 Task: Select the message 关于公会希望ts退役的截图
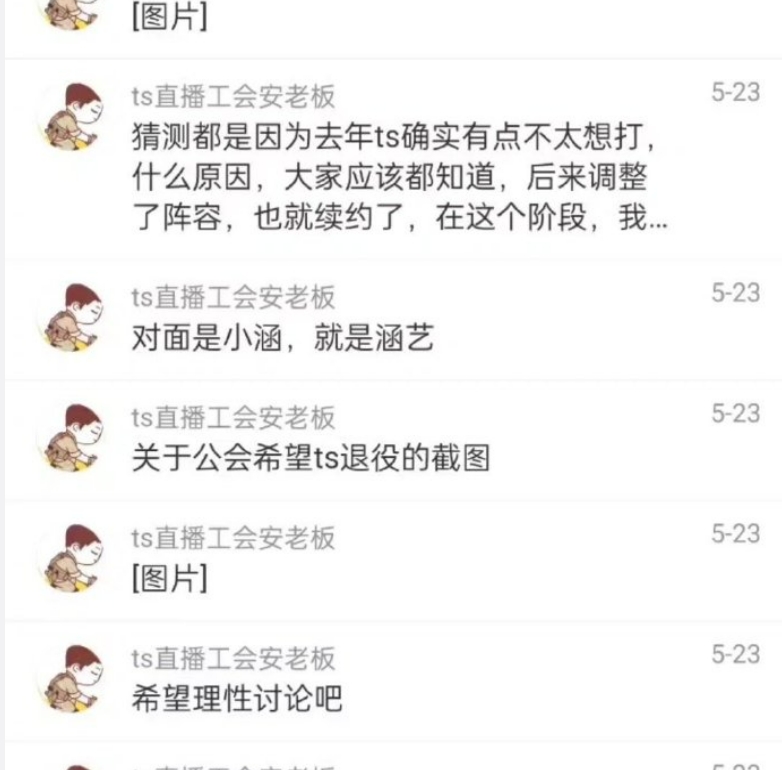[310, 459]
